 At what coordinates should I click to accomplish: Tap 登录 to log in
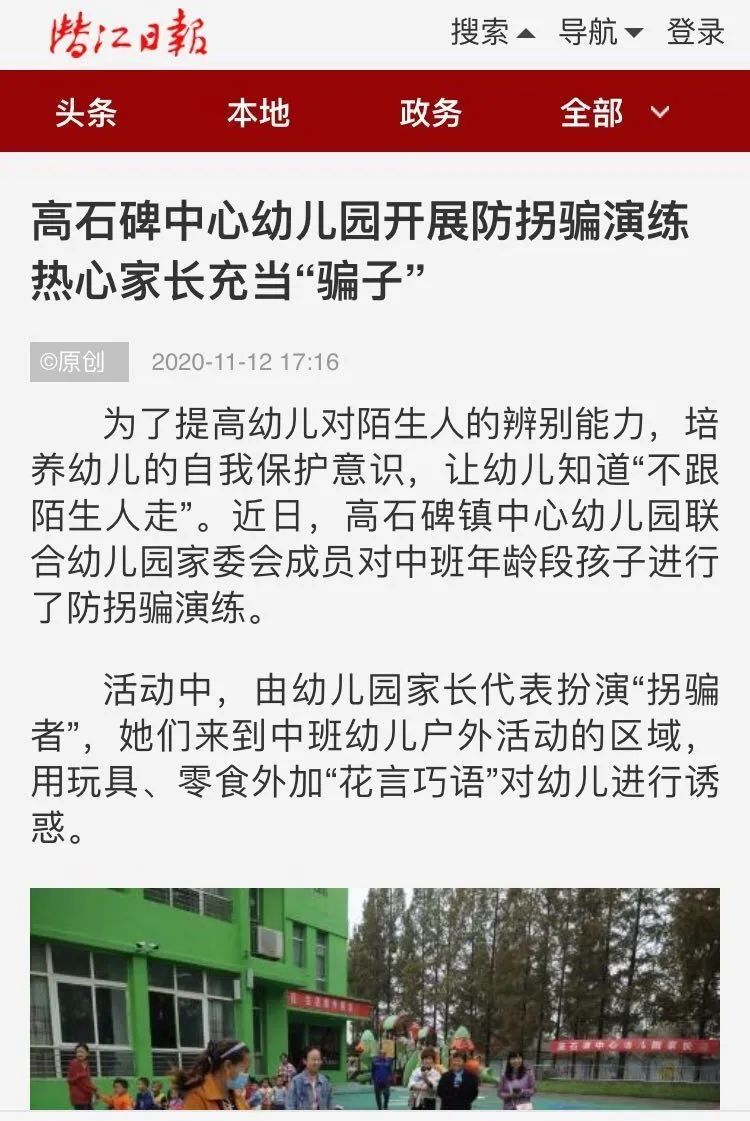click(x=695, y=32)
